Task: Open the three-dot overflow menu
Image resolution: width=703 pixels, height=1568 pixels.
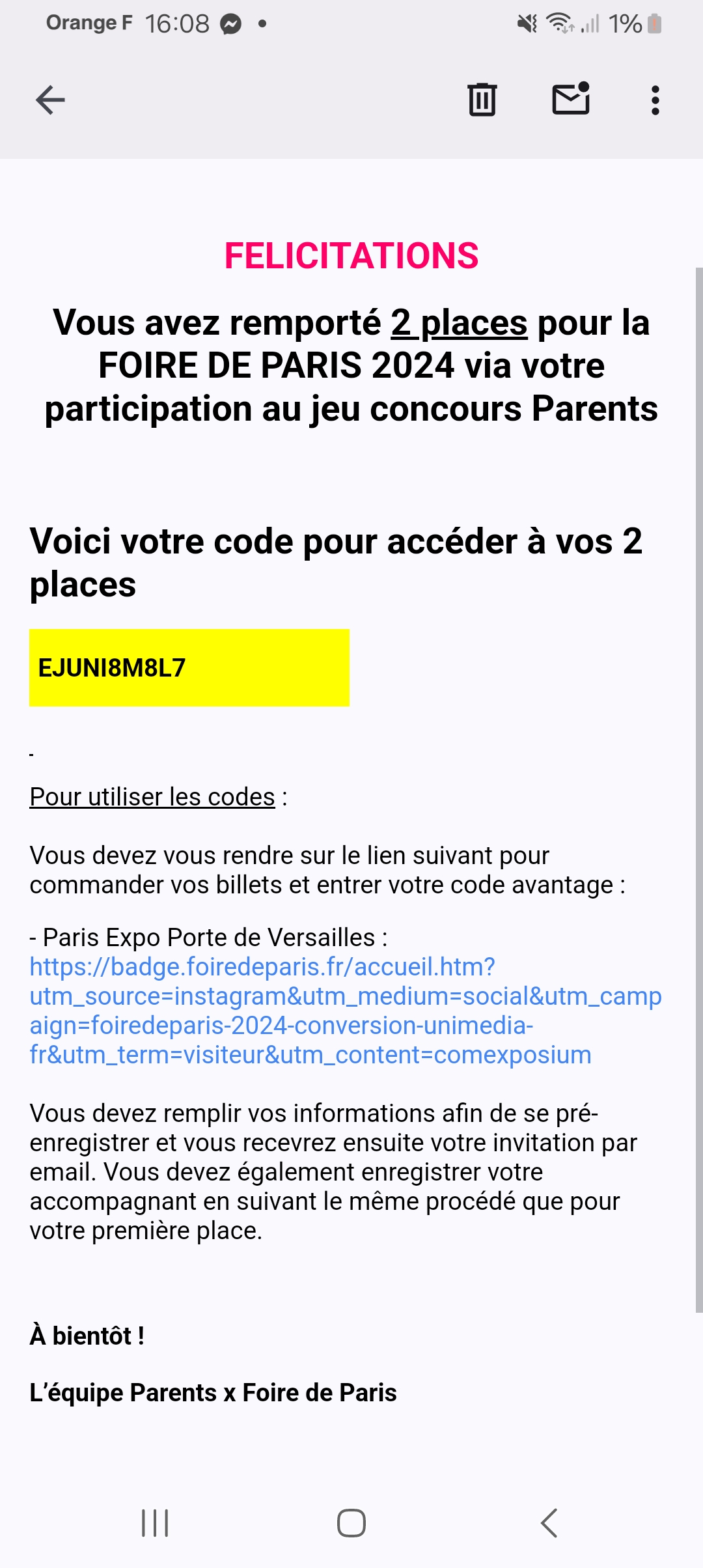Action: pos(655,100)
